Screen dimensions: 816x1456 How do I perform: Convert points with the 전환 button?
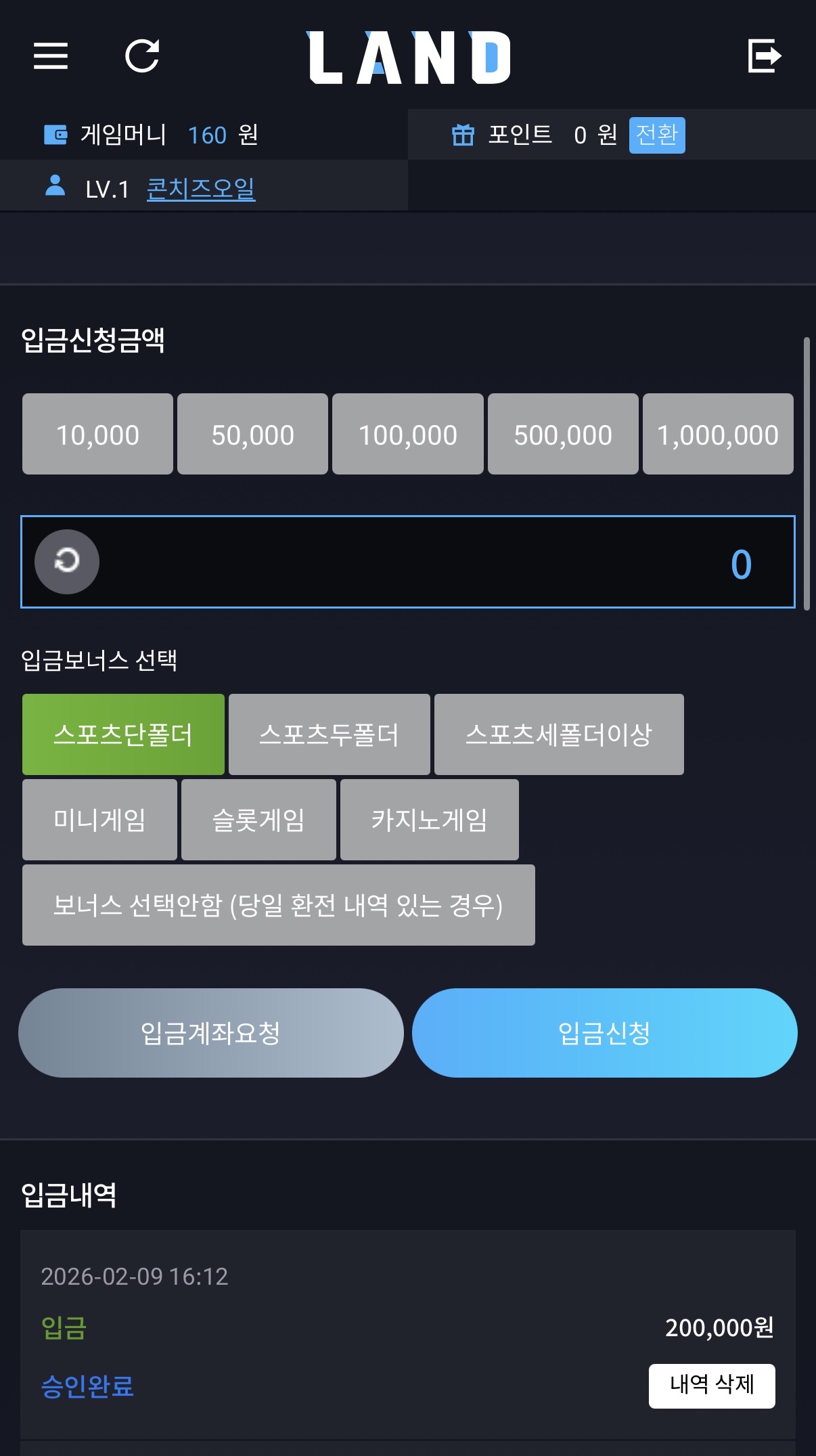(657, 135)
